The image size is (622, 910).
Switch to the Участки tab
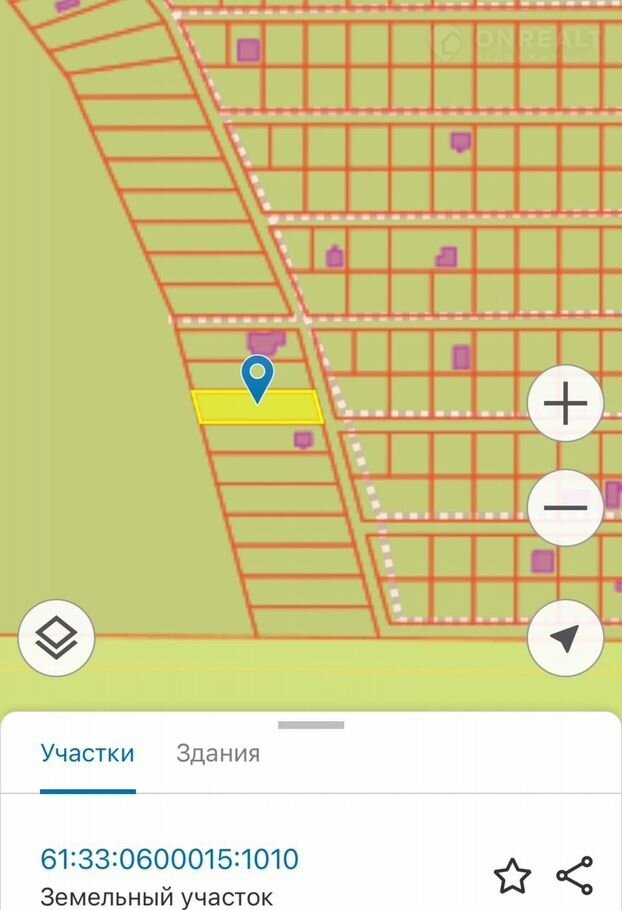click(x=87, y=753)
